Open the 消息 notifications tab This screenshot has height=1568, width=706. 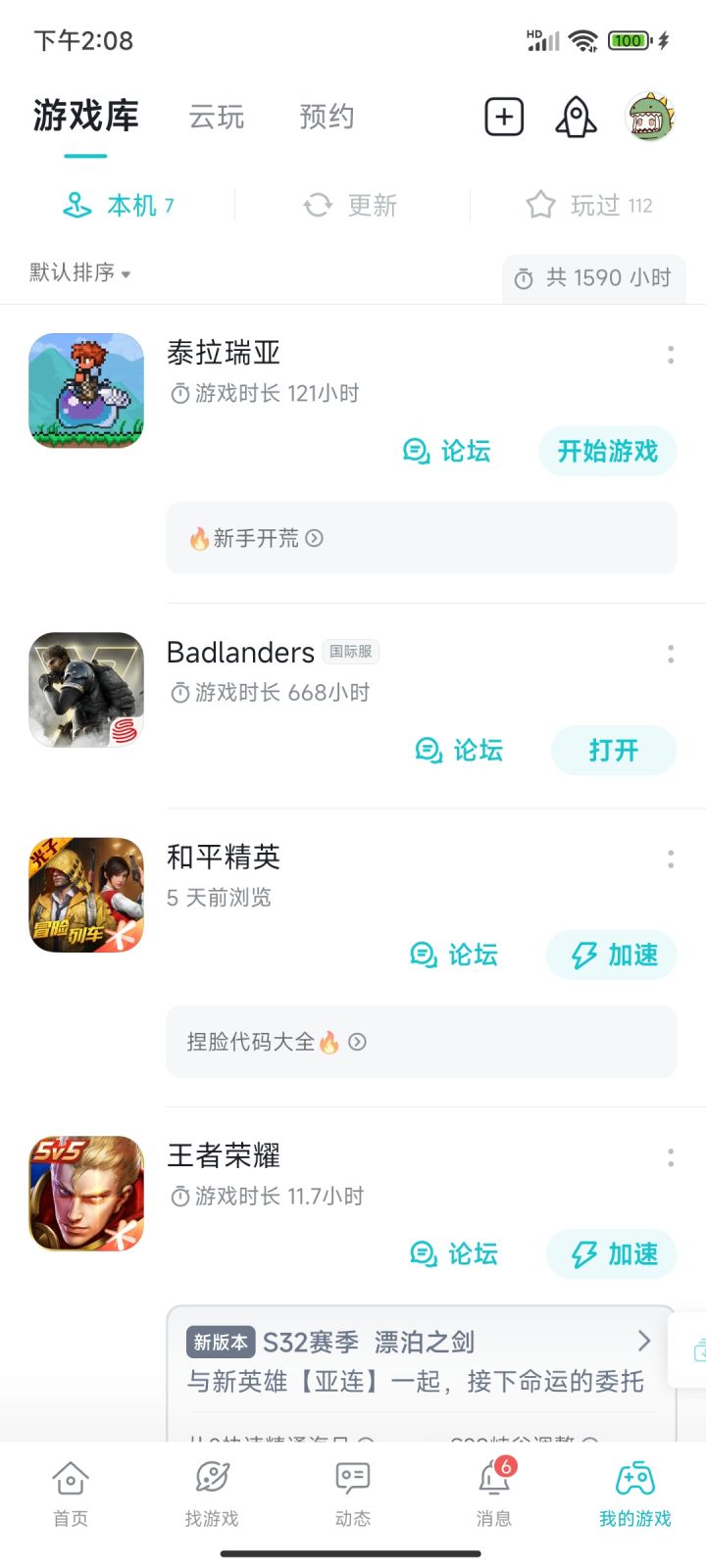(494, 1494)
